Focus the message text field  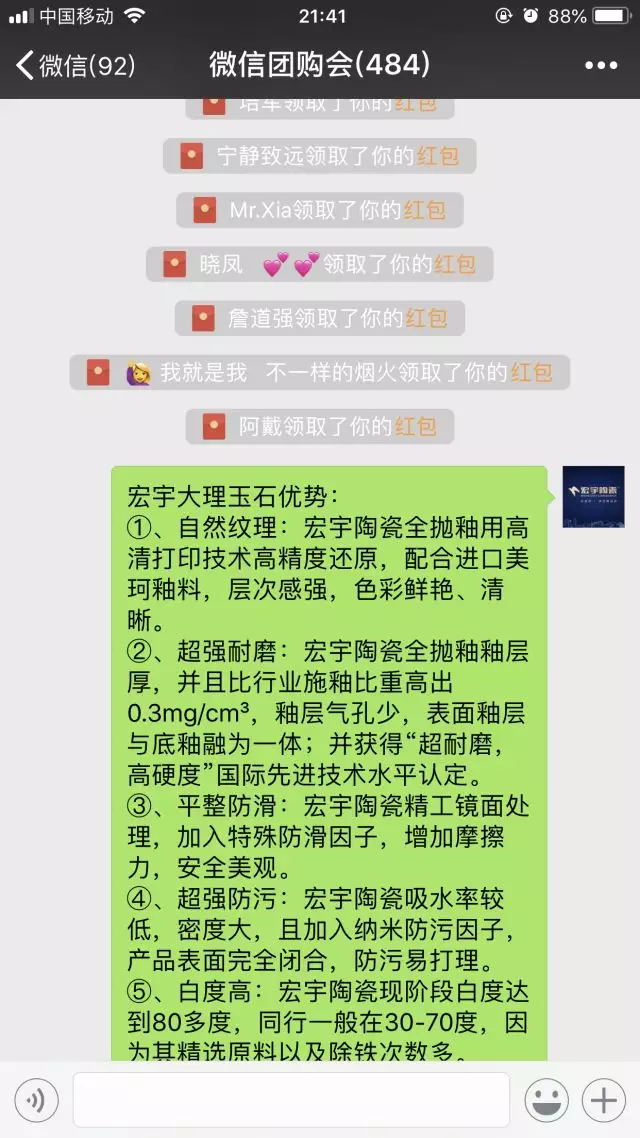pos(290,1101)
